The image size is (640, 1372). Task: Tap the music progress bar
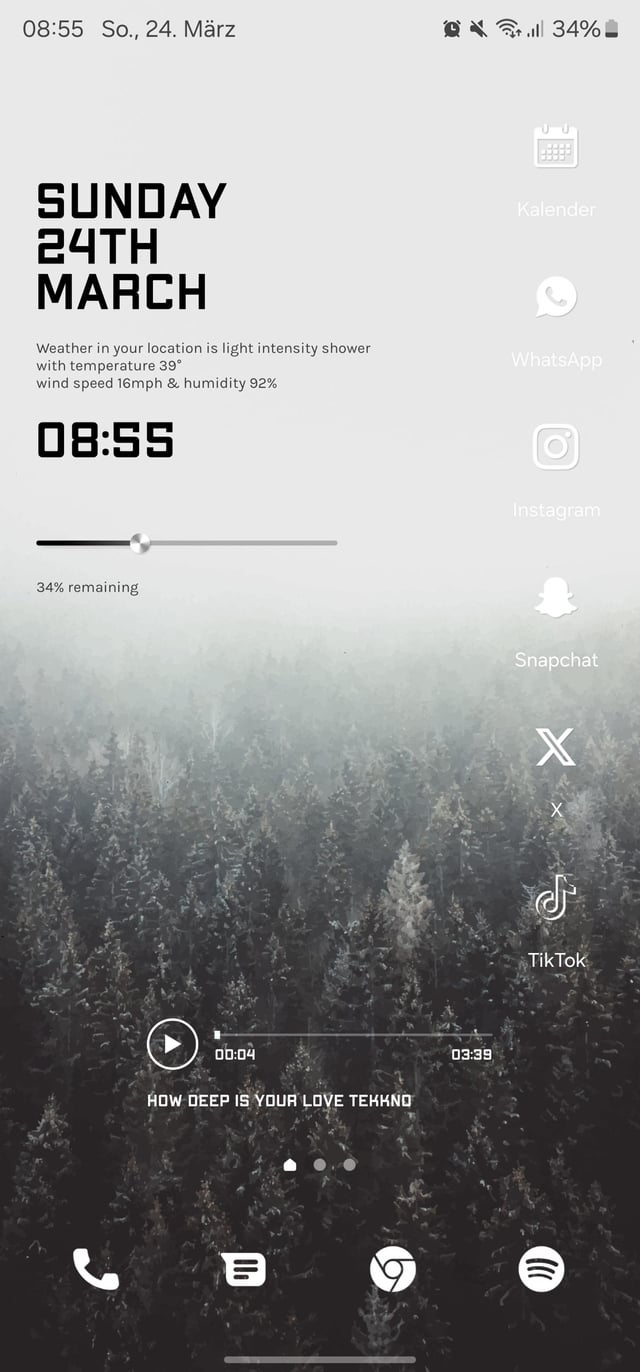tap(353, 1035)
